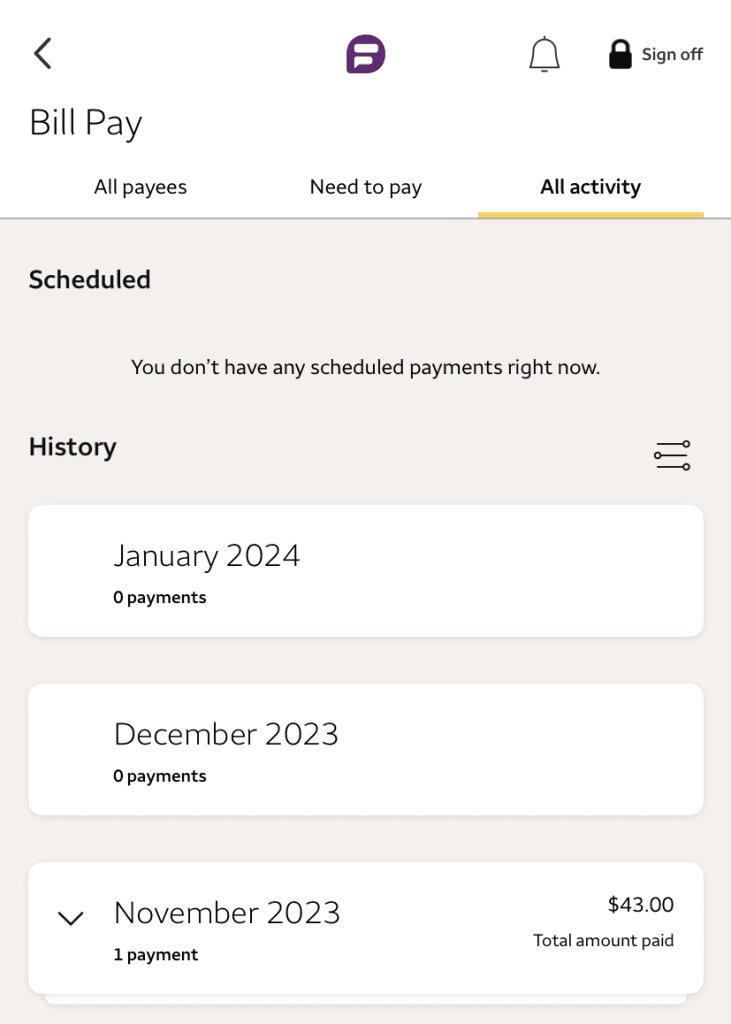Select the 1 payment label under November
The width and height of the screenshot is (731, 1024).
[156, 954]
